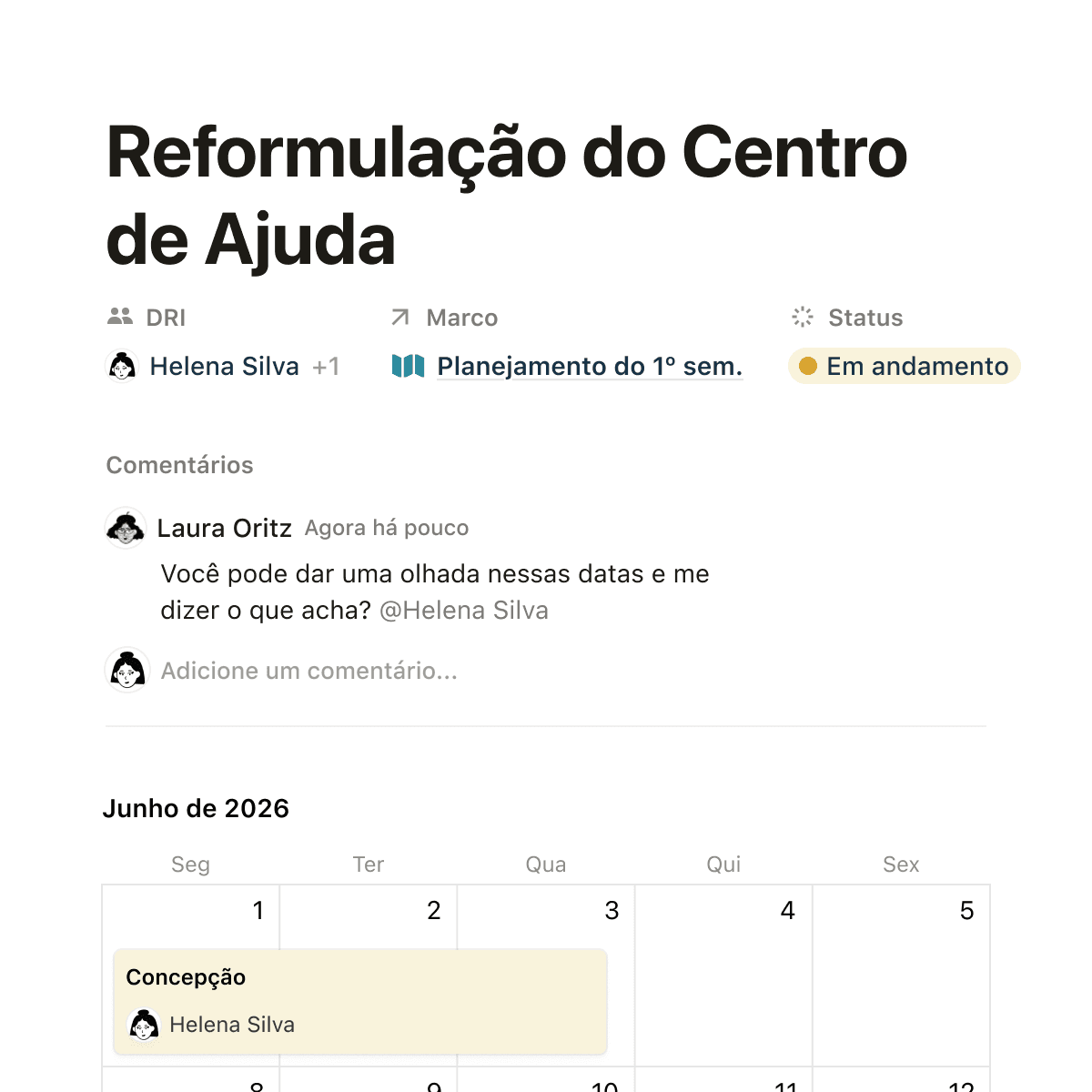Open the @Helena Silva mention in the comment
1092x1092 pixels.
[x=463, y=611]
